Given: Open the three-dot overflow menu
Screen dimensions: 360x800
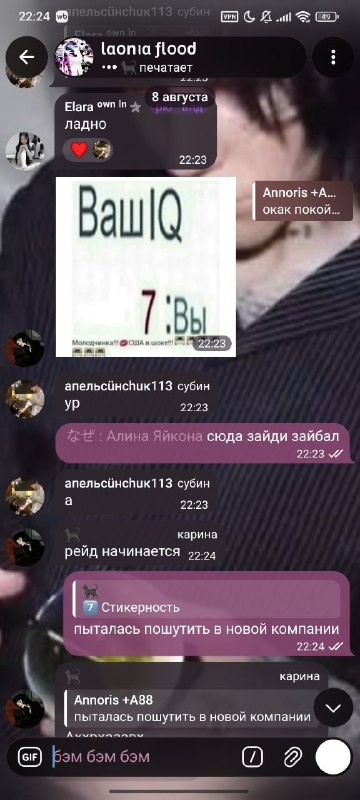Looking at the screenshot, I should point(333,57).
